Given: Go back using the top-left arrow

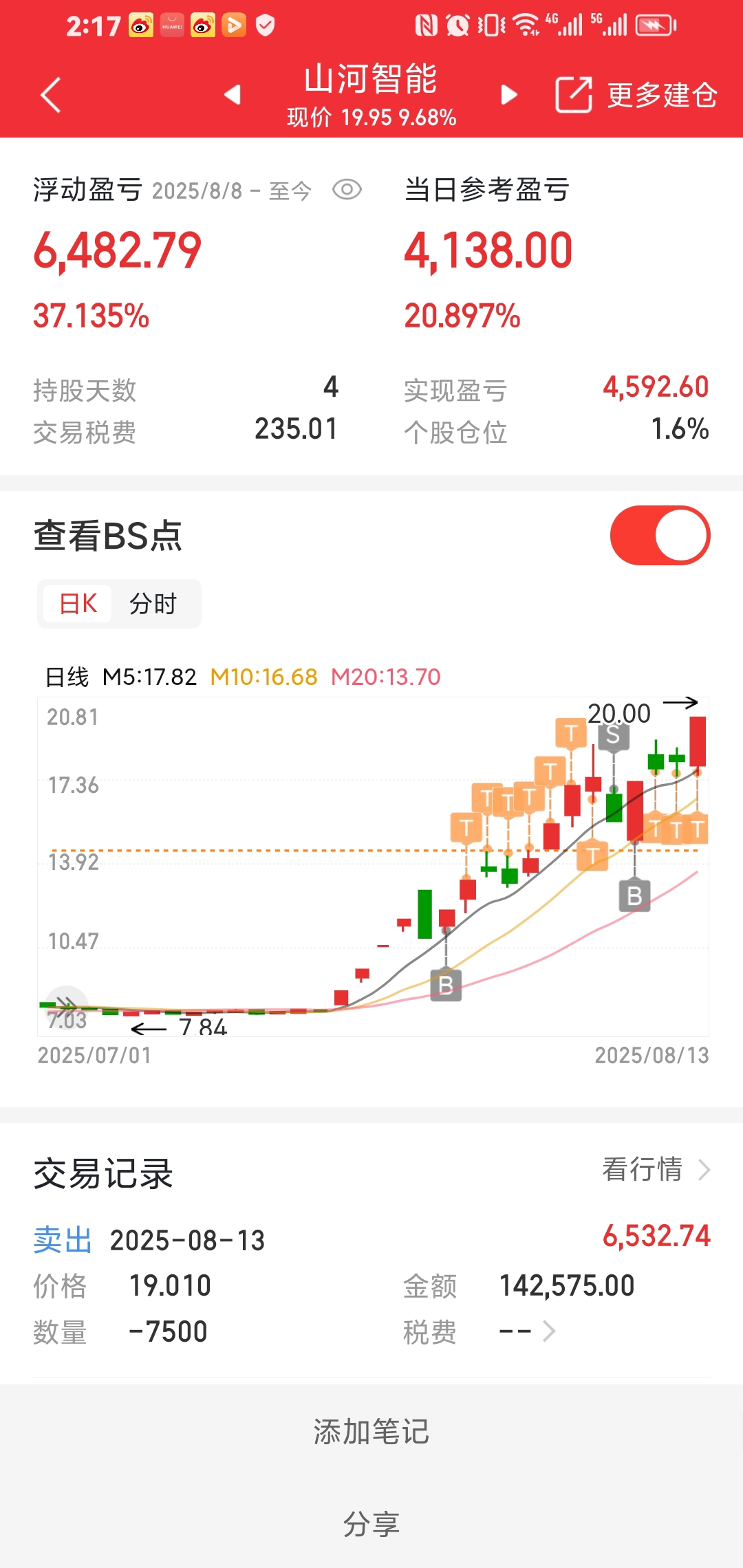Looking at the screenshot, I should tap(51, 95).
